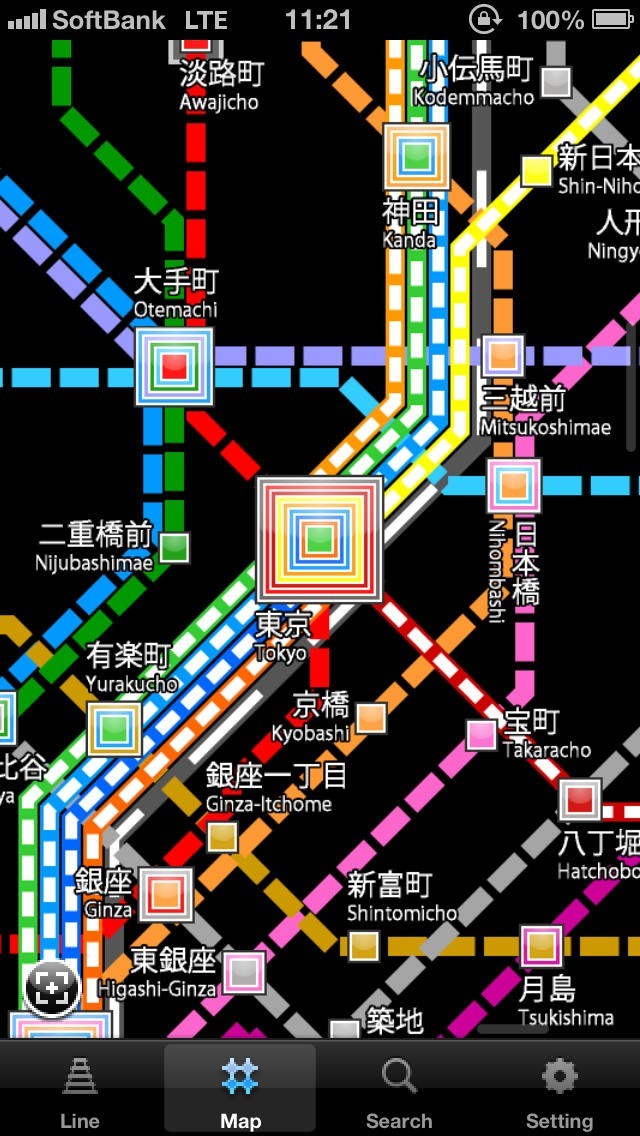Select Yurakucho station marker

(x=115, y=729)
